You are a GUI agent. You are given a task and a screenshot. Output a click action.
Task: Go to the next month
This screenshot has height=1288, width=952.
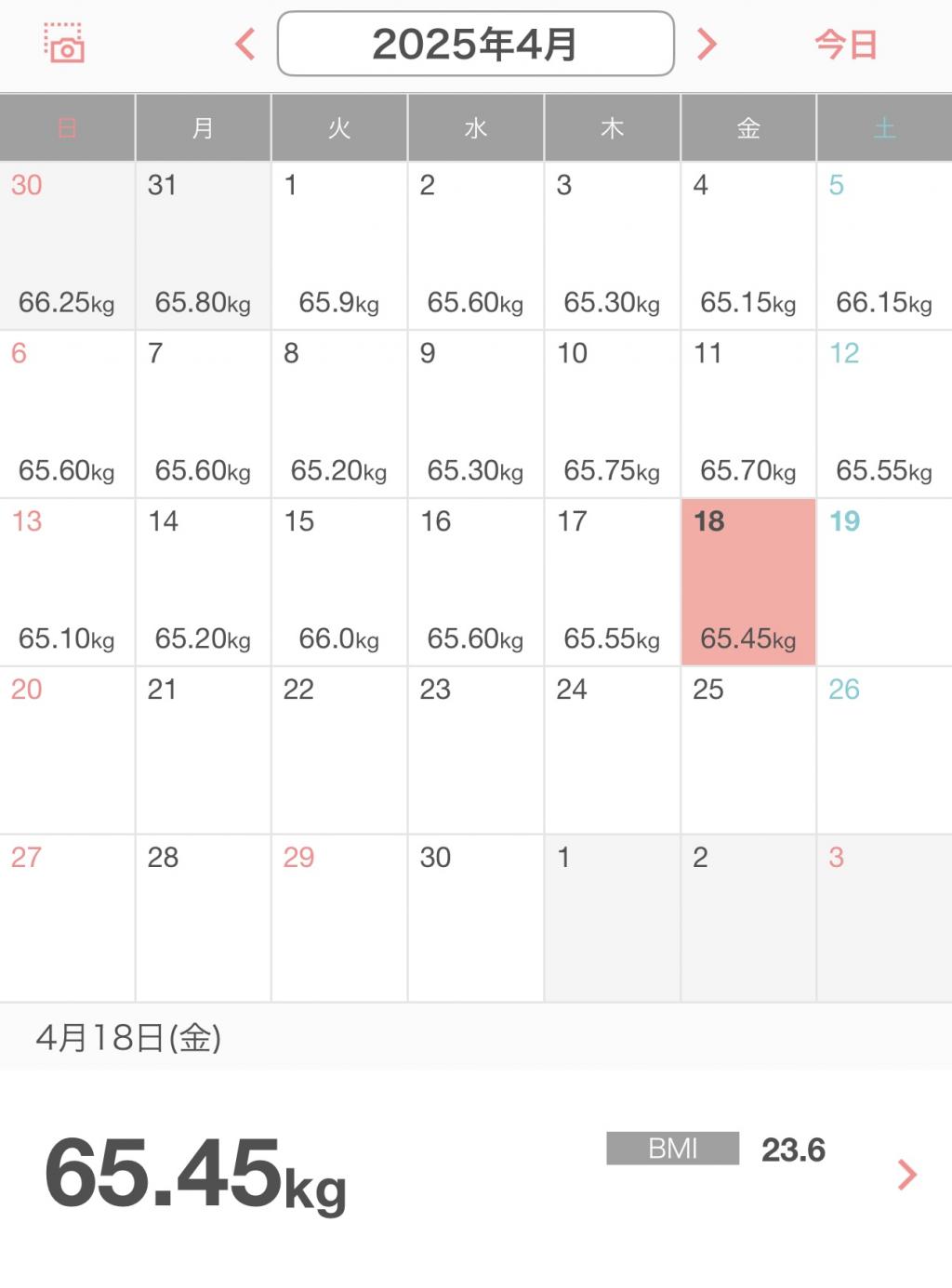(x=707, y=44)
